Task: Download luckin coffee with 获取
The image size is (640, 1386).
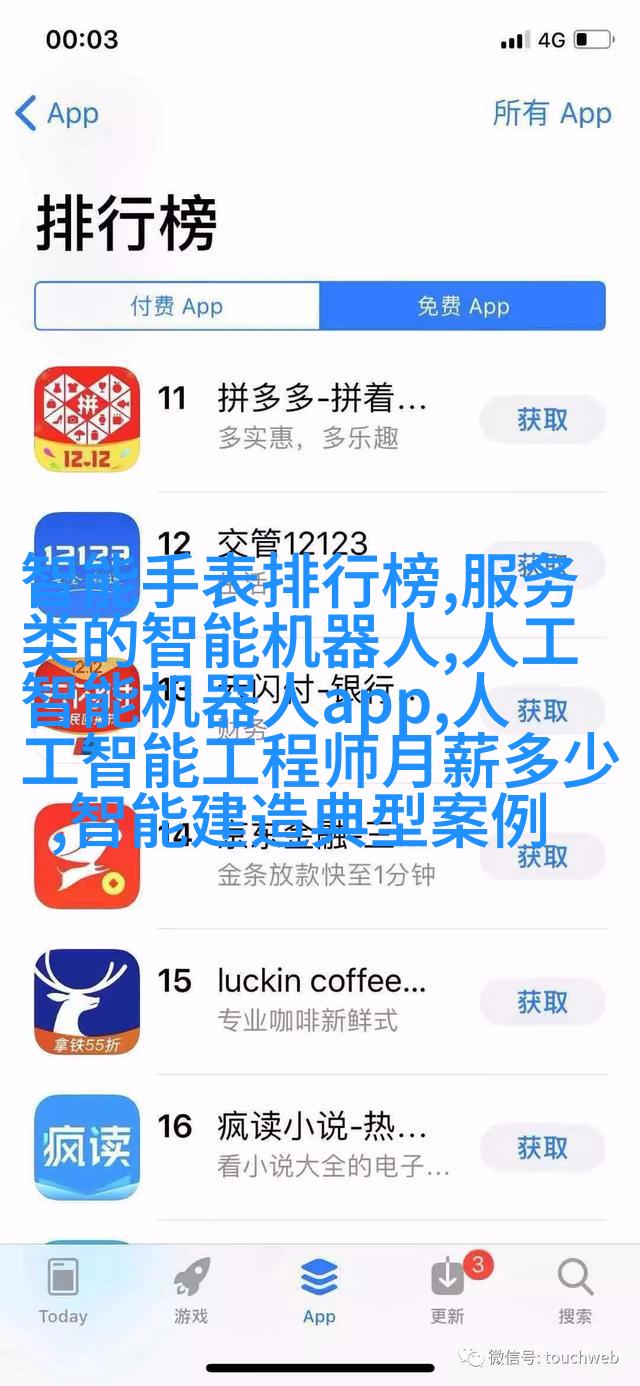Action: click(x=542, y=1002)
